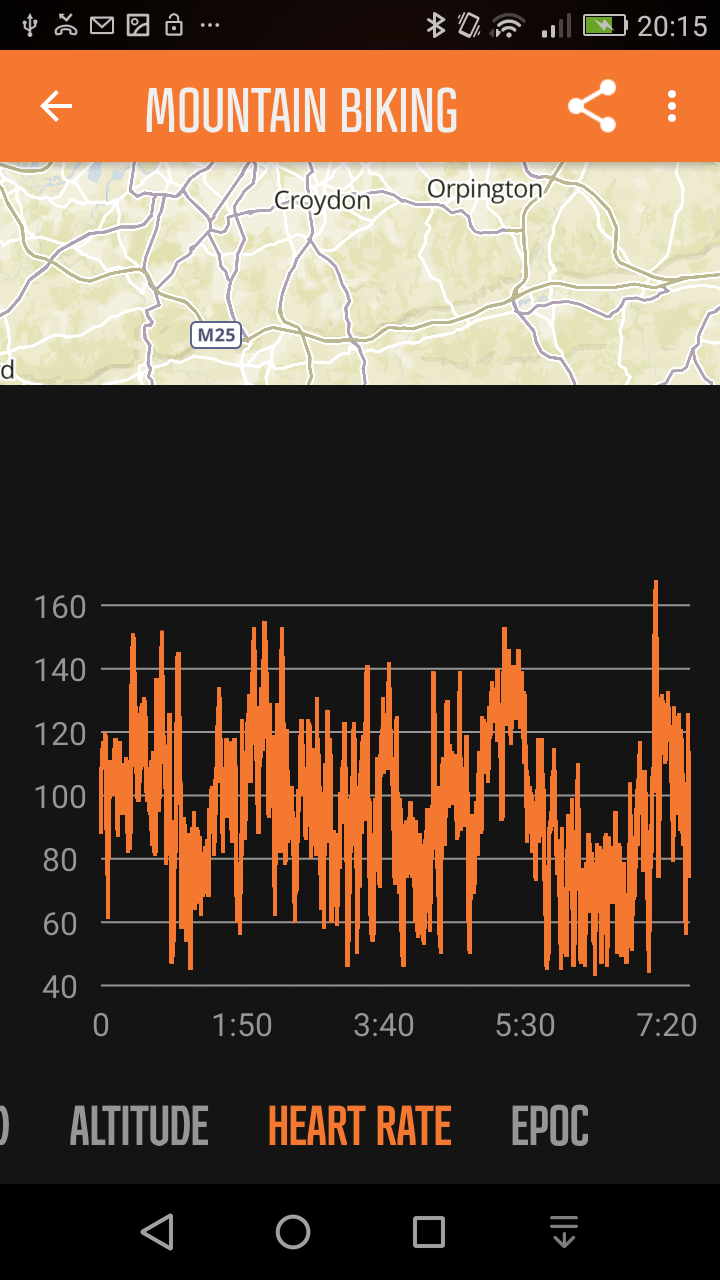The height and width of the screenshot is (1280, 720).
Task: Tap the system home button
Action: pyautogui.click(x=293, y=1232)
